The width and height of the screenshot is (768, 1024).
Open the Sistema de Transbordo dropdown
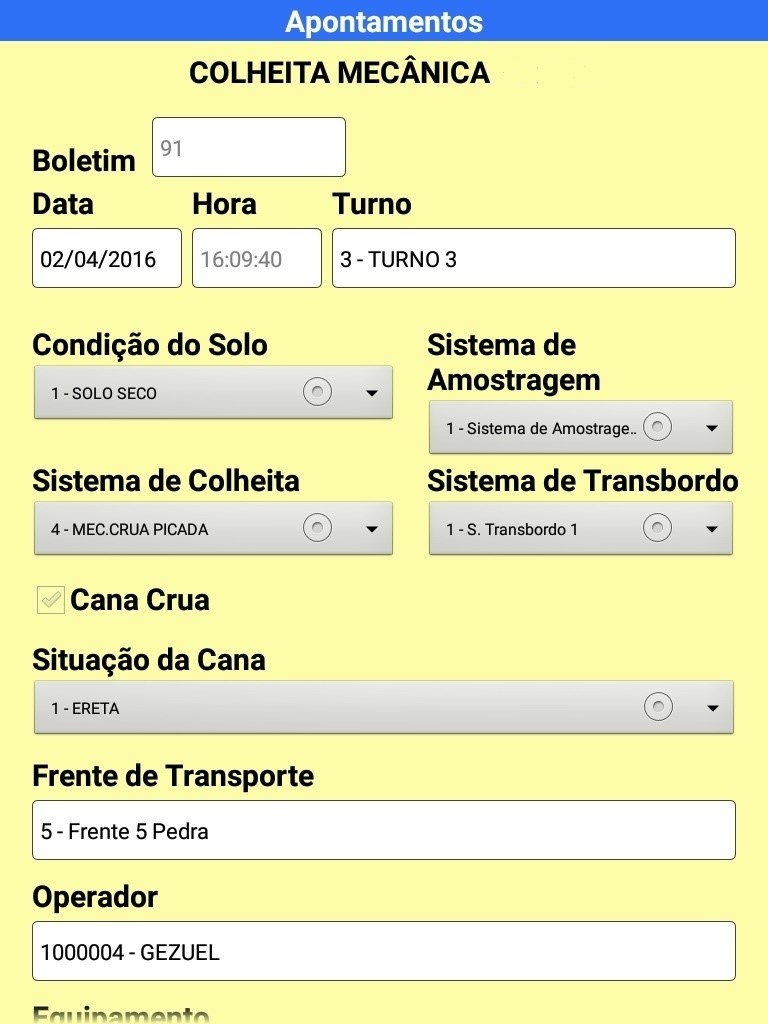coord(580,528)
